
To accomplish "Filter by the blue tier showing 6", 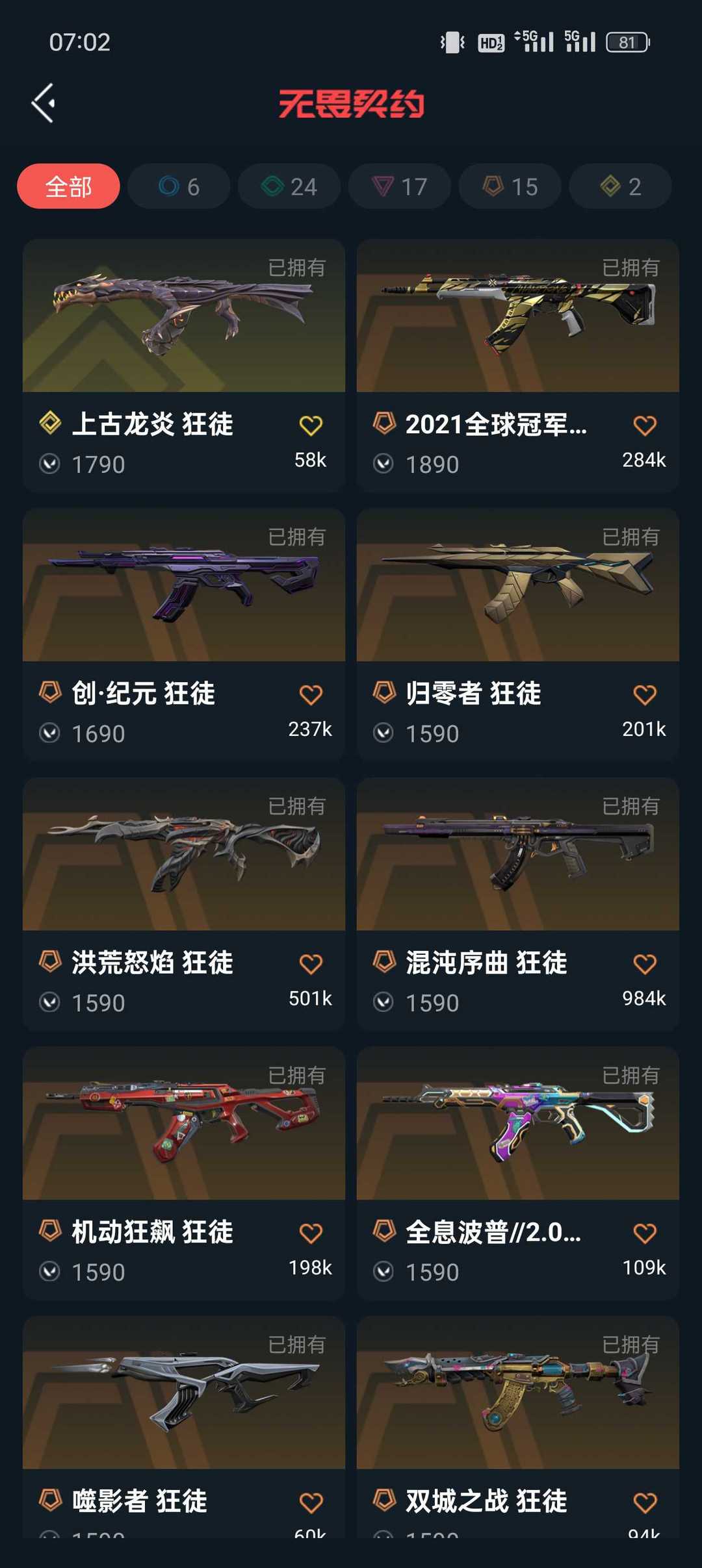I will pyautogui.click(x=179, y=186).
